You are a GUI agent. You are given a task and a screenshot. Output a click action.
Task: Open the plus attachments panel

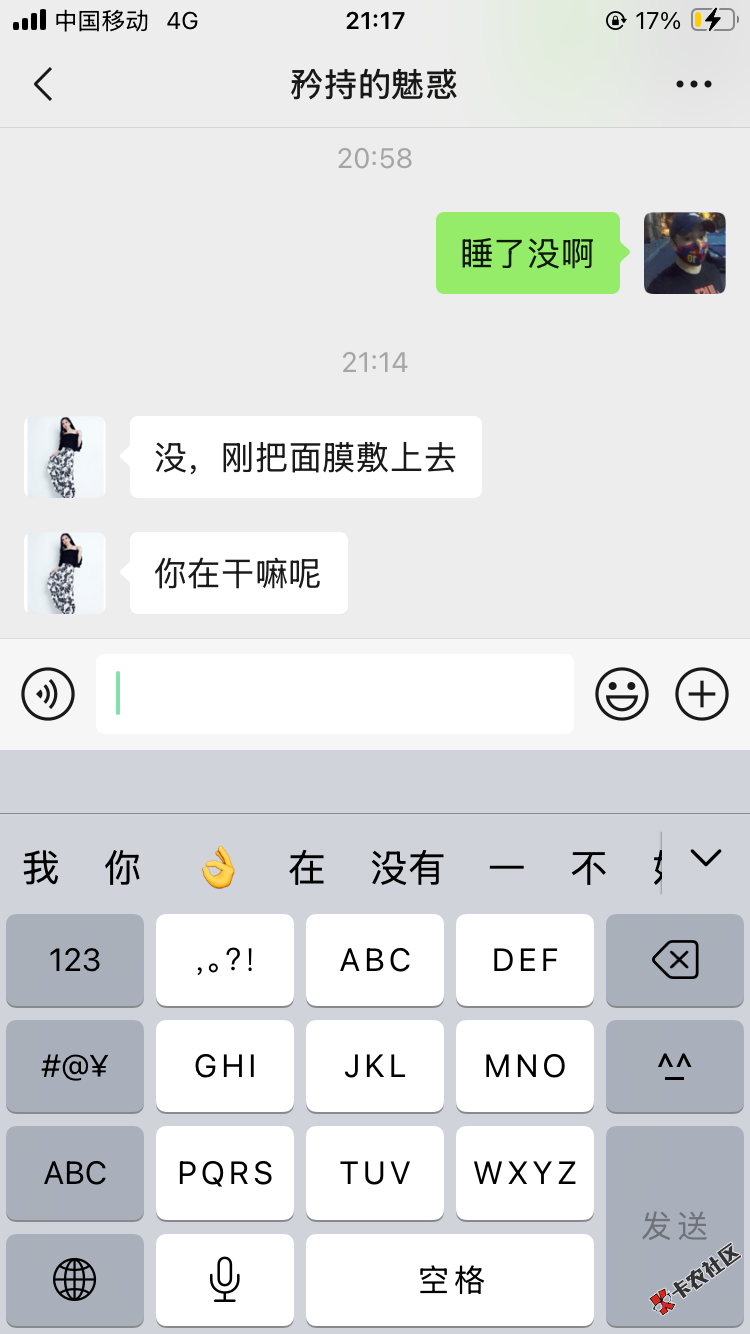pyautogui.click(x=702, y=694)
